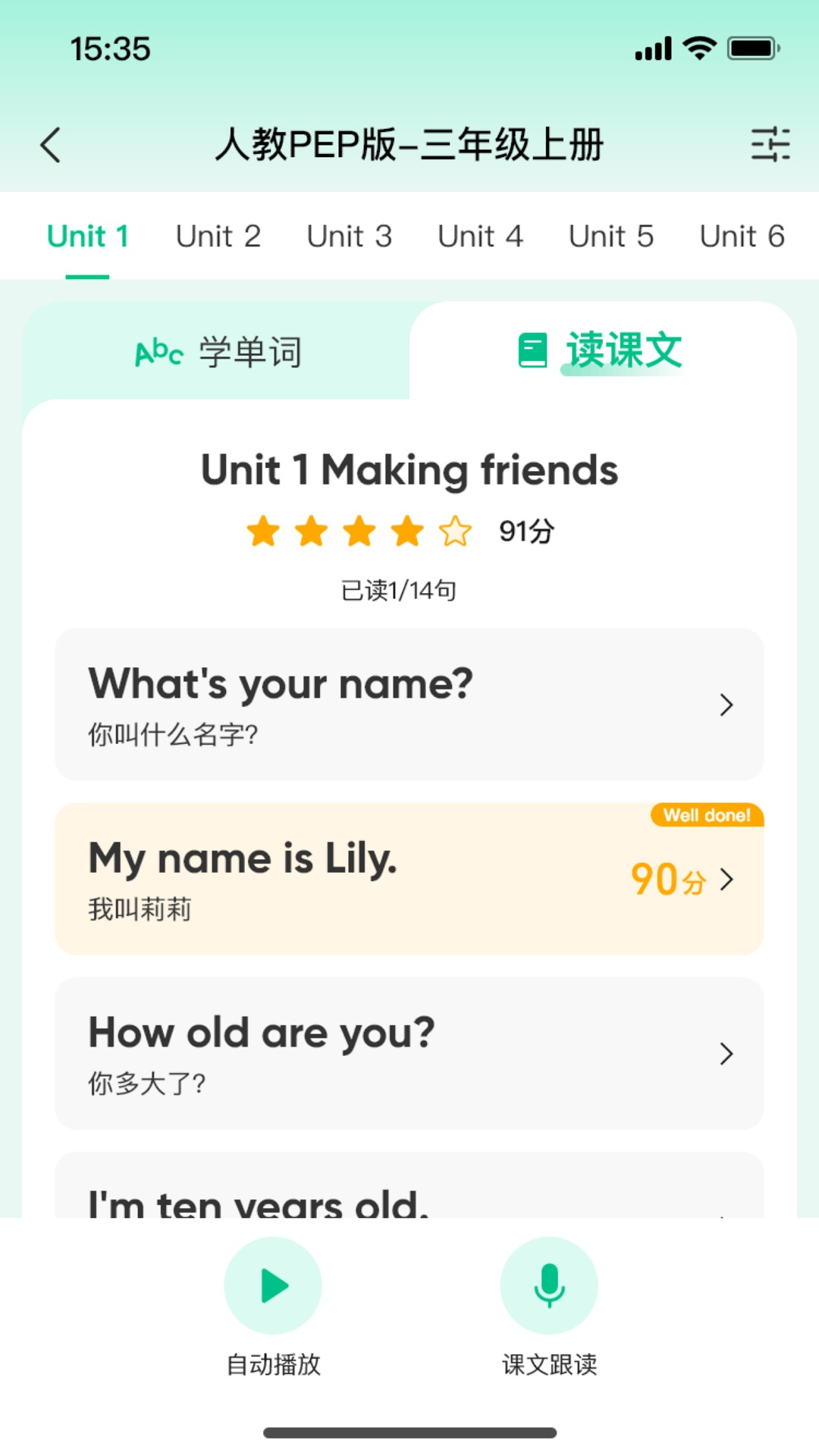The width and height of the screenshot is (819, 1456).
Task: Tap the 已读1/14句 progress text
Action: point(400,589)
